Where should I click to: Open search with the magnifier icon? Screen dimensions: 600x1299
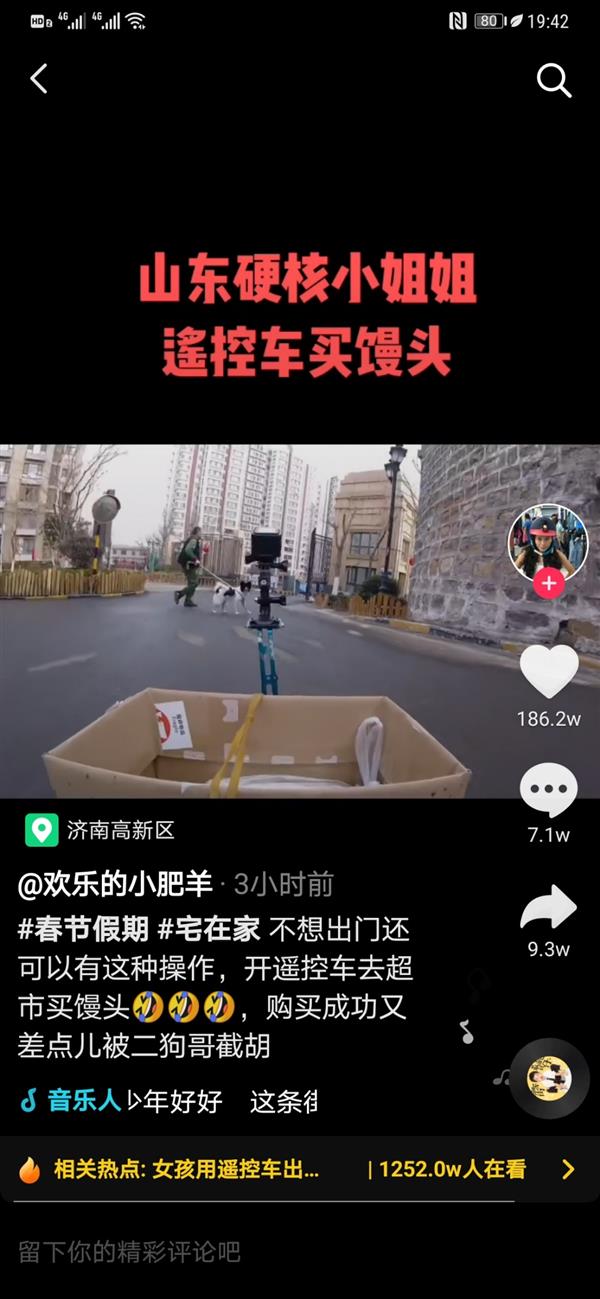554,80
